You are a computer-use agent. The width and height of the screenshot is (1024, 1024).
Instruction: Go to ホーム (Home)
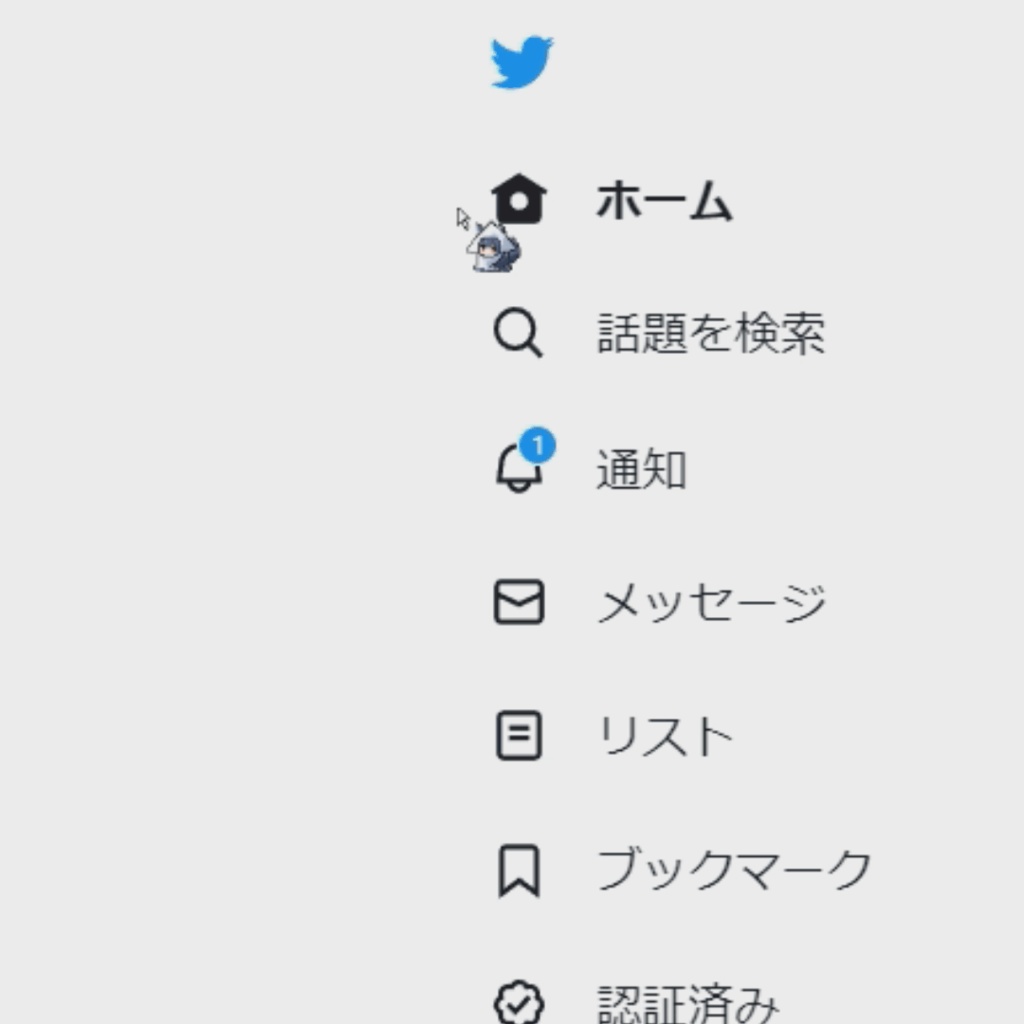point(662,201)
